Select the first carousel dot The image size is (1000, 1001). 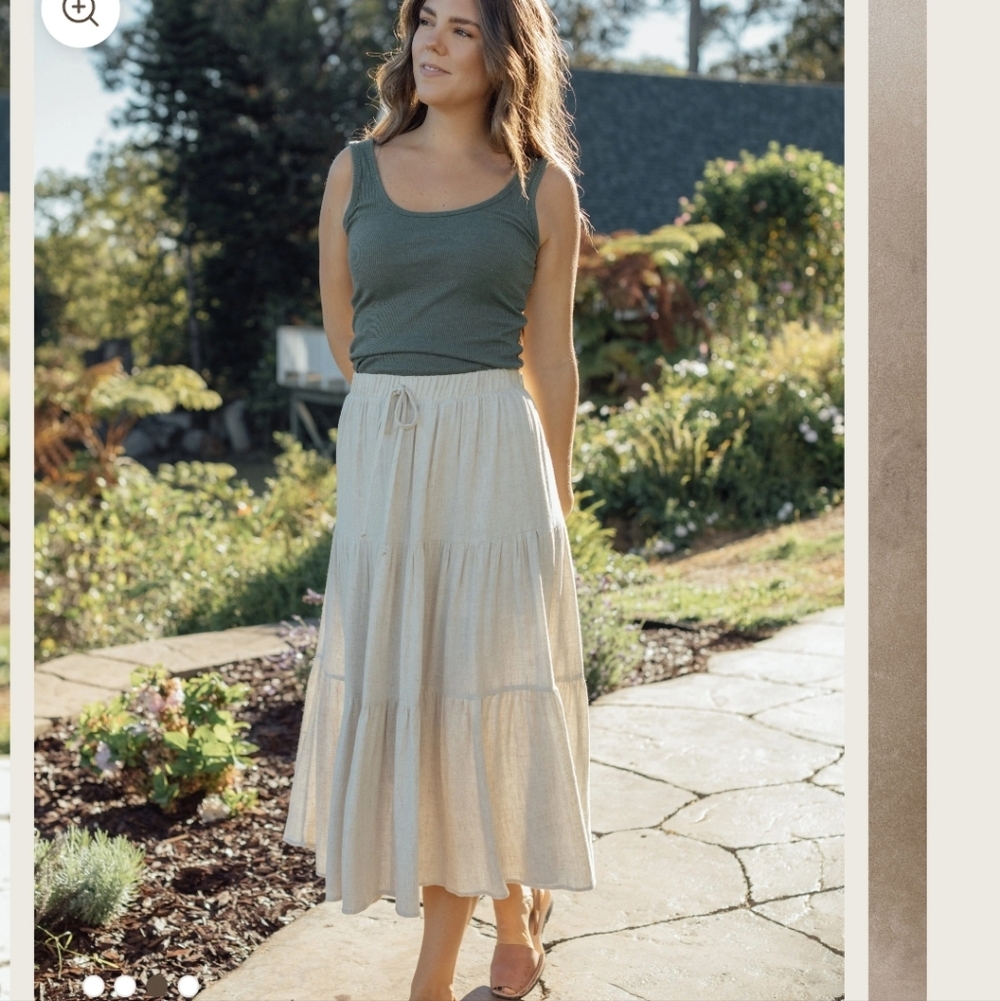tap(93, 985)
